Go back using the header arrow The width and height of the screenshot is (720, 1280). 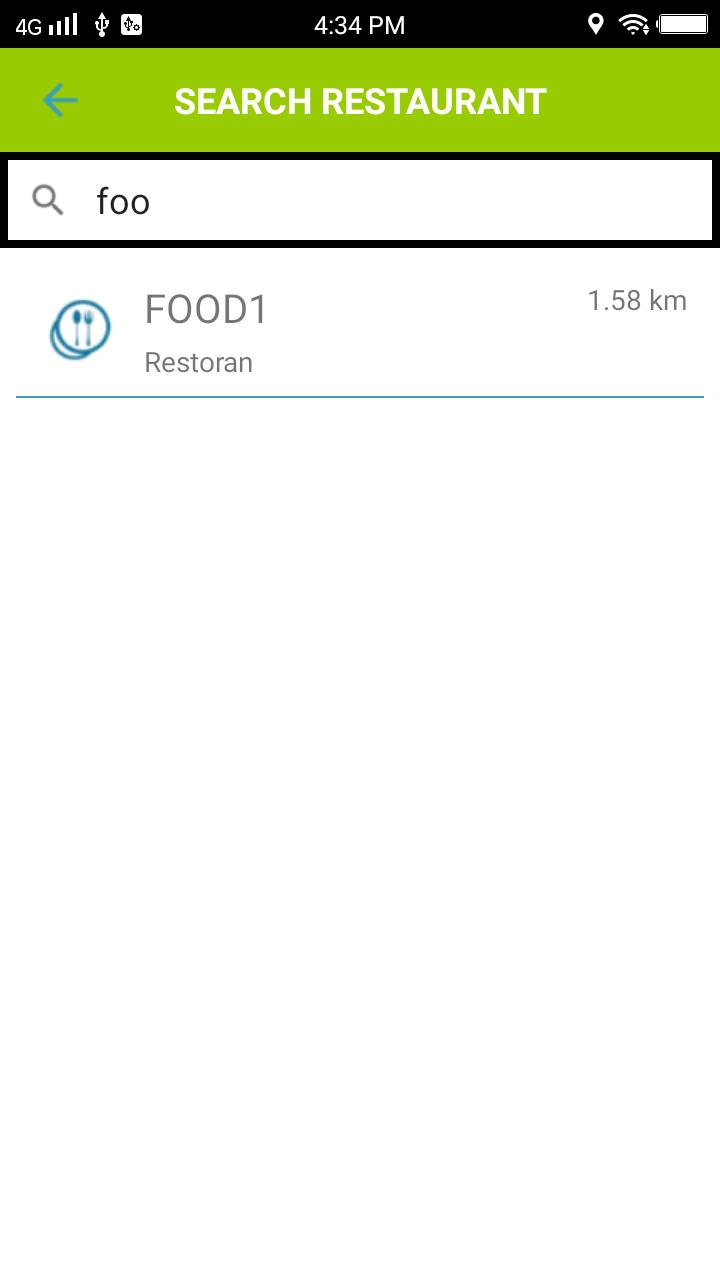click(x=59, y=101)
